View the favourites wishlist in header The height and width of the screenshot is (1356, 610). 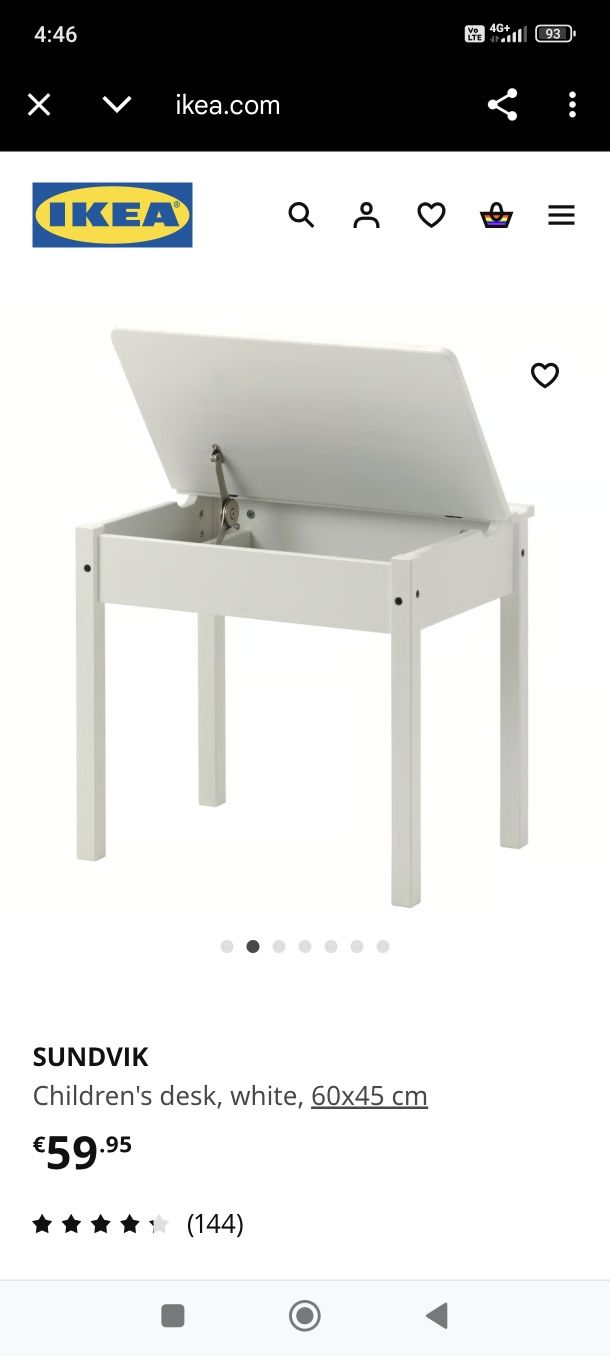coord(431,215)
